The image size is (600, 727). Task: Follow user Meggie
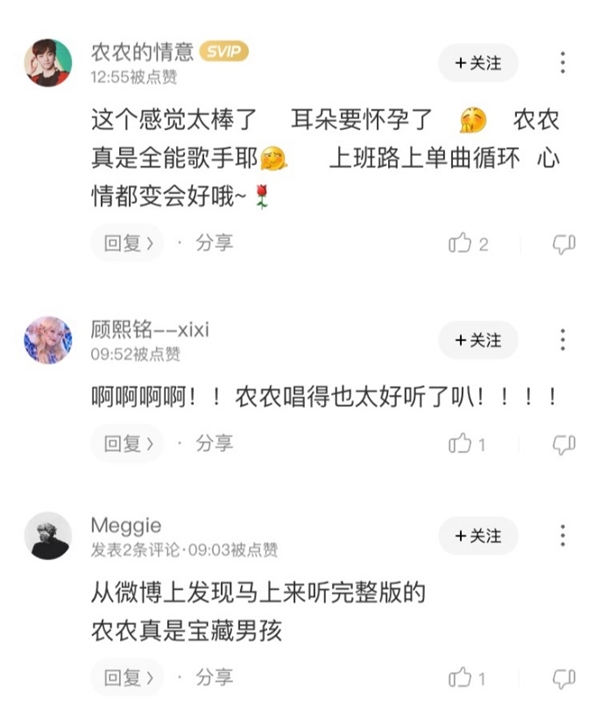point(478,536)
